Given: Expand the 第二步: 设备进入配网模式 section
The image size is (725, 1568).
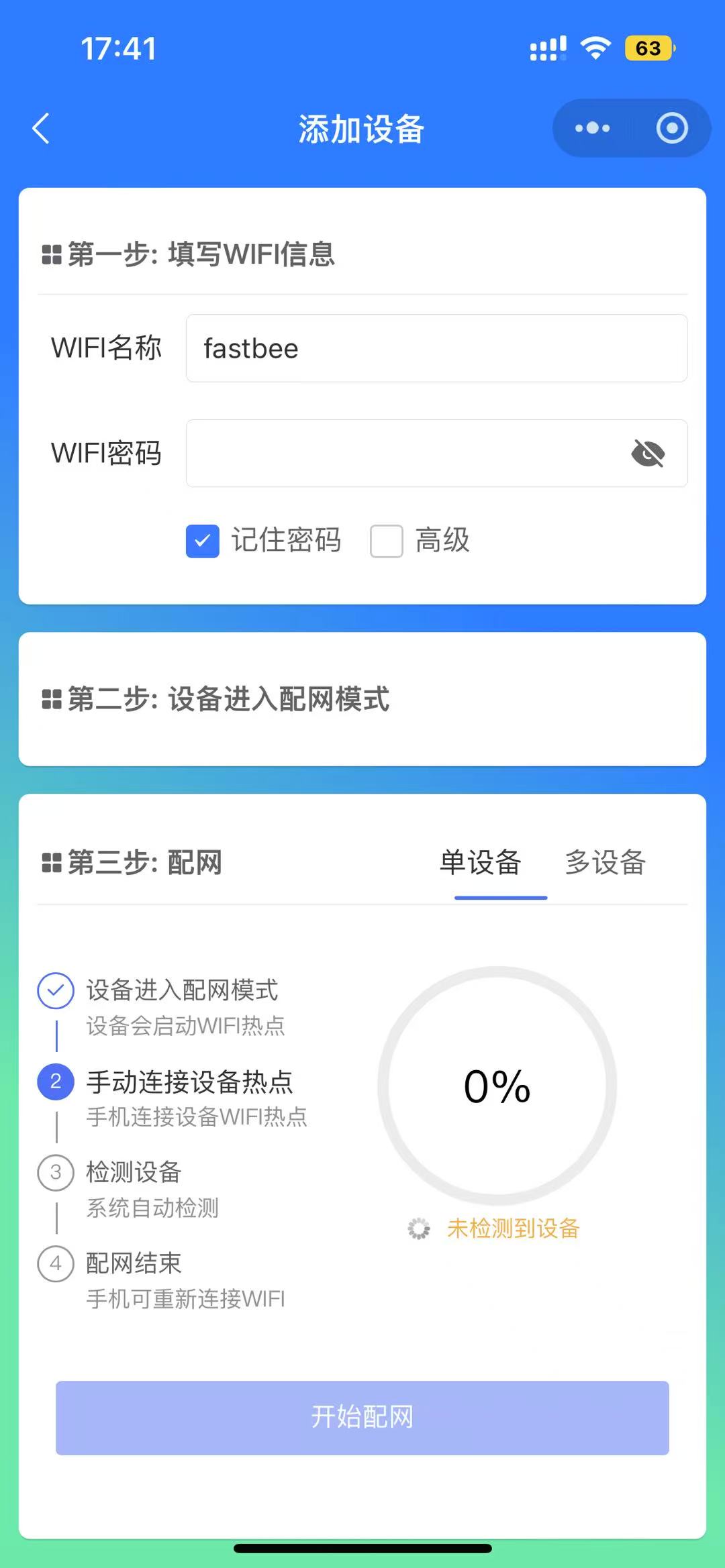Looking at the screenshot, I should (362, 699).
